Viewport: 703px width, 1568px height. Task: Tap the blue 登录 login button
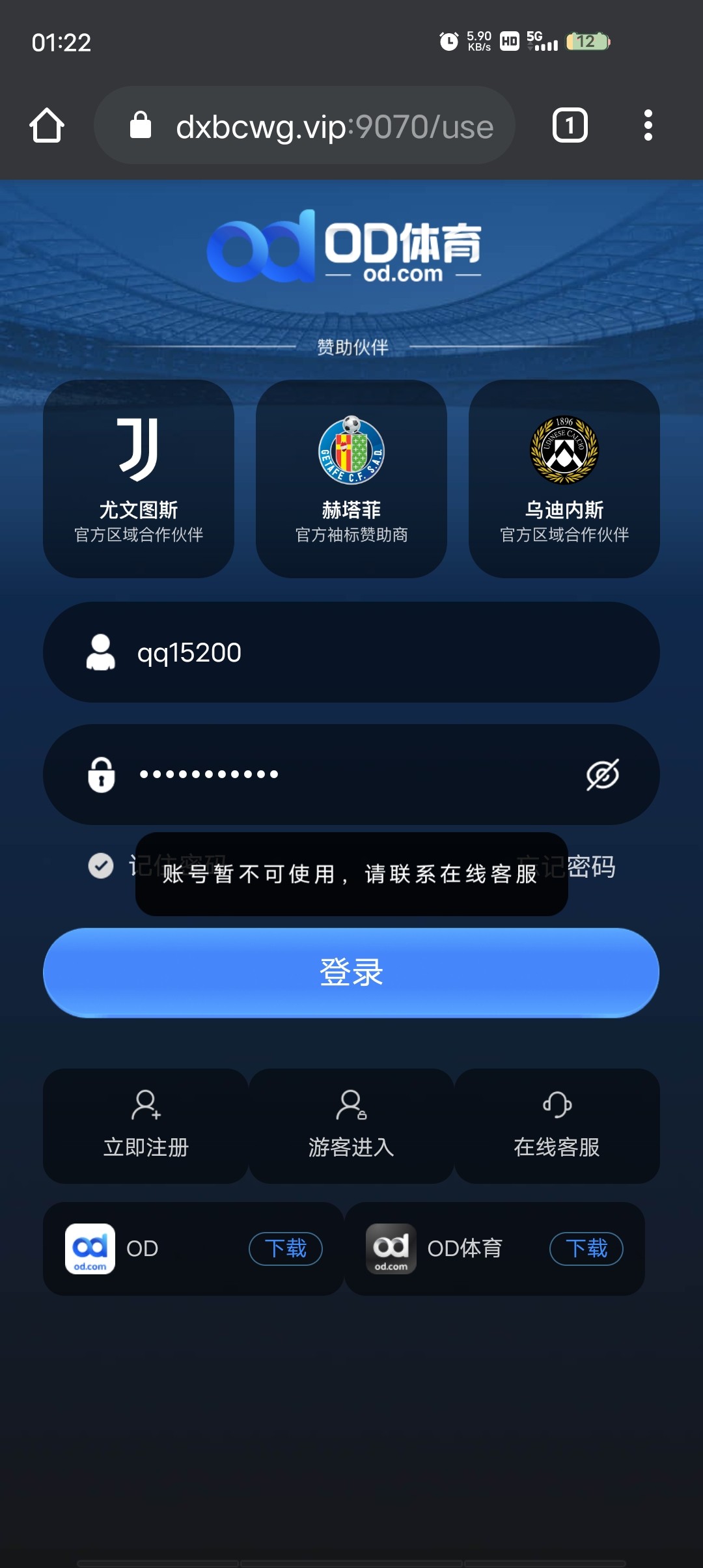pyautogui.click(x=351, y=972)
